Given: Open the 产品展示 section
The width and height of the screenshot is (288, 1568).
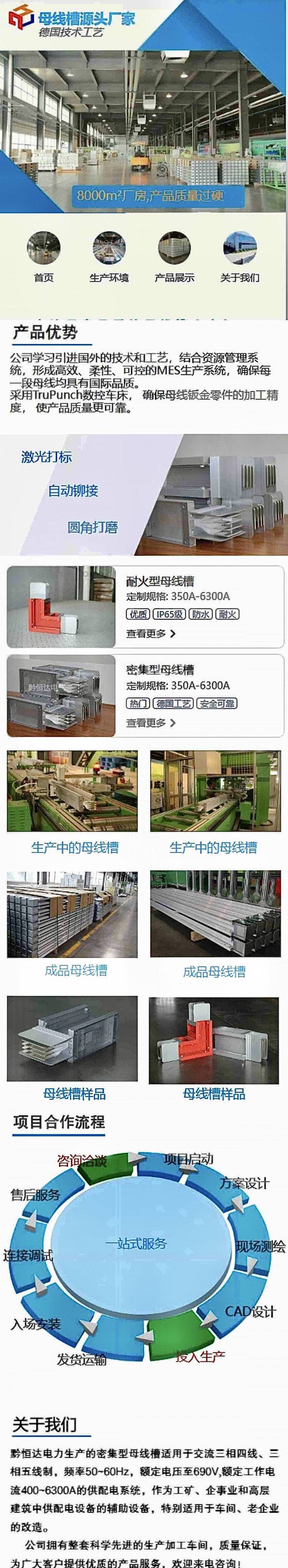Looking at the screenshot, I should point(174,257).
